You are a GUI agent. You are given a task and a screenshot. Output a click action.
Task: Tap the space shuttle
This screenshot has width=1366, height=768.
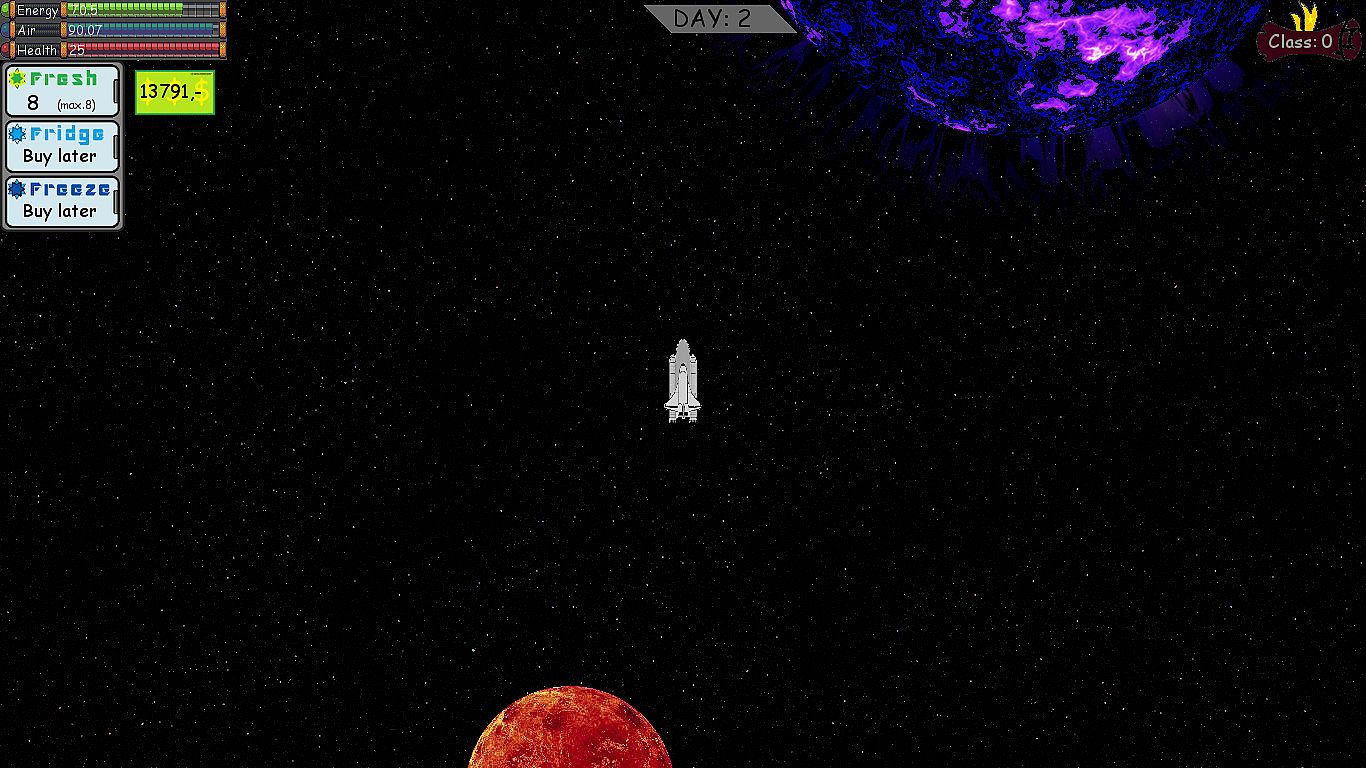pyautogui.click(x=682, y=381)
